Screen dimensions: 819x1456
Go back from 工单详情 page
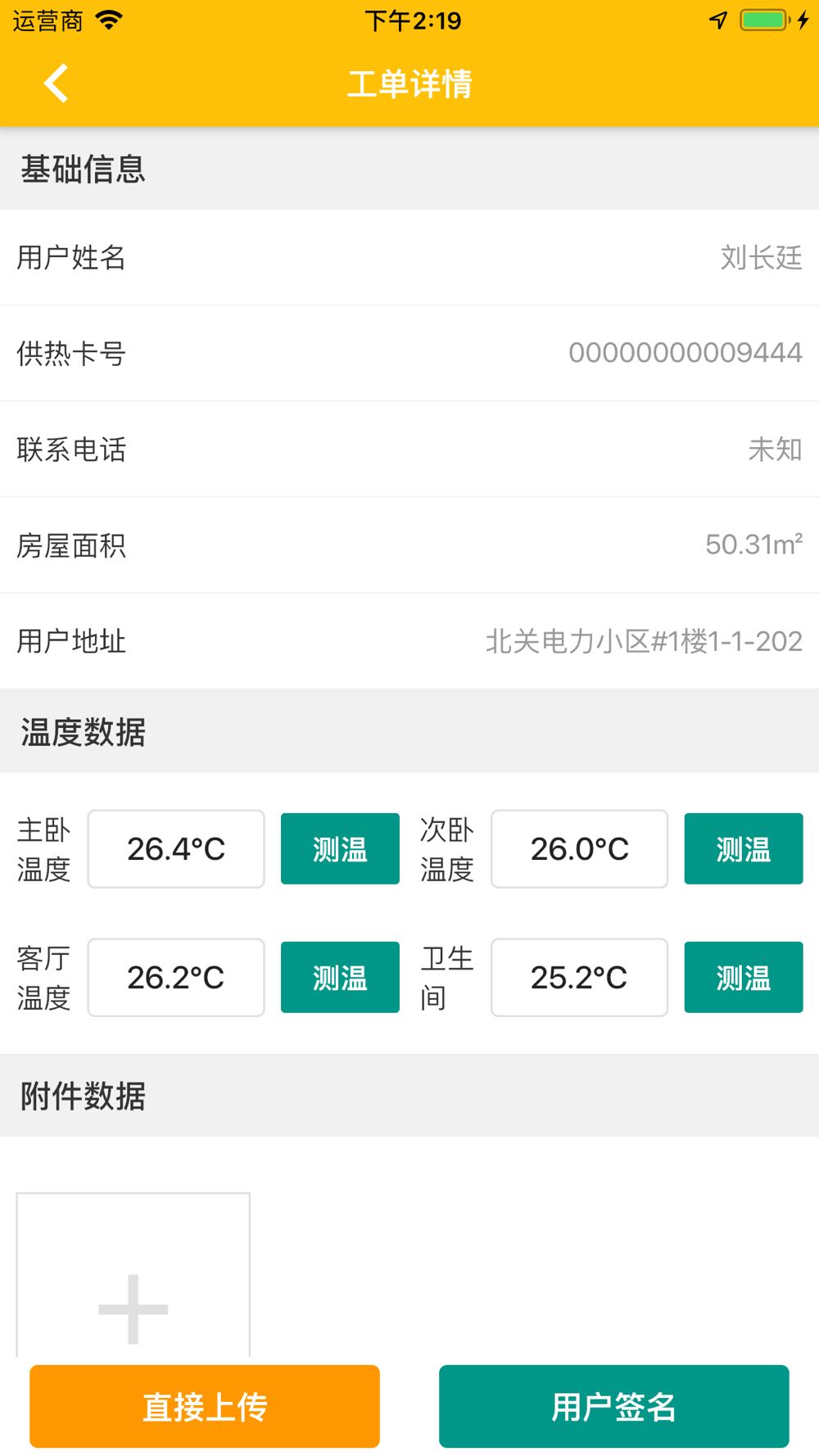coord(56,84)
